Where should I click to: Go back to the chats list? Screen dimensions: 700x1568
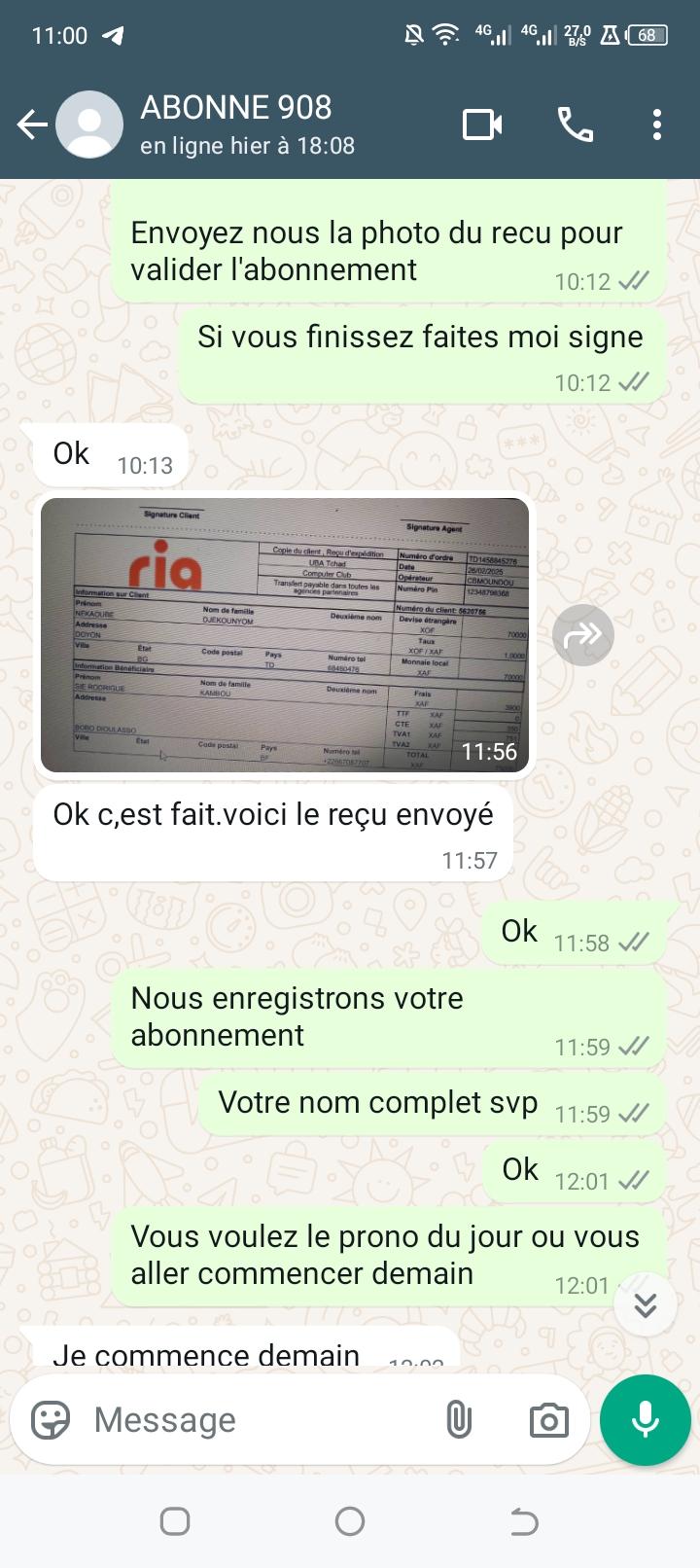[x=31, y=125]
